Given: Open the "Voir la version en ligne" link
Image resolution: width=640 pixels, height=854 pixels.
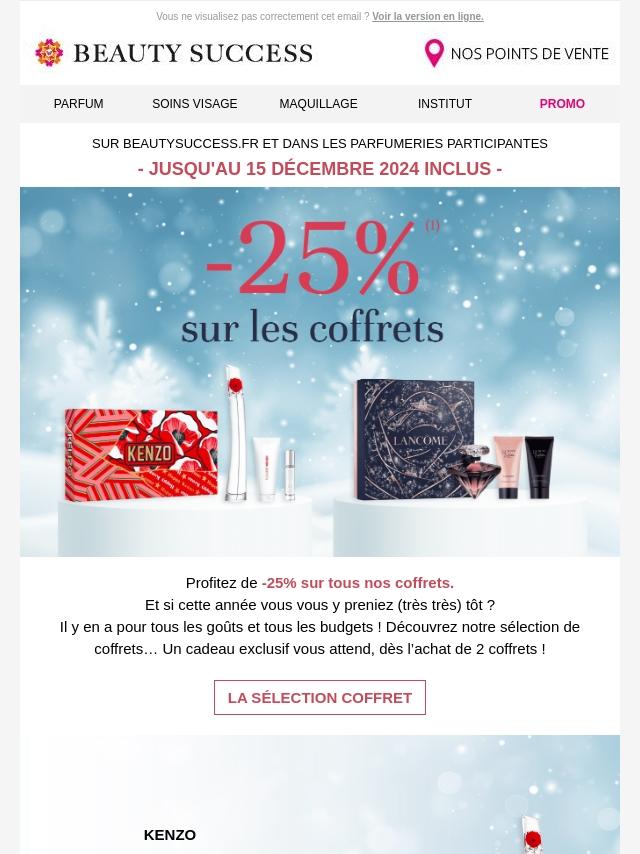Looking at the screenshot, I should click(427, 17).
